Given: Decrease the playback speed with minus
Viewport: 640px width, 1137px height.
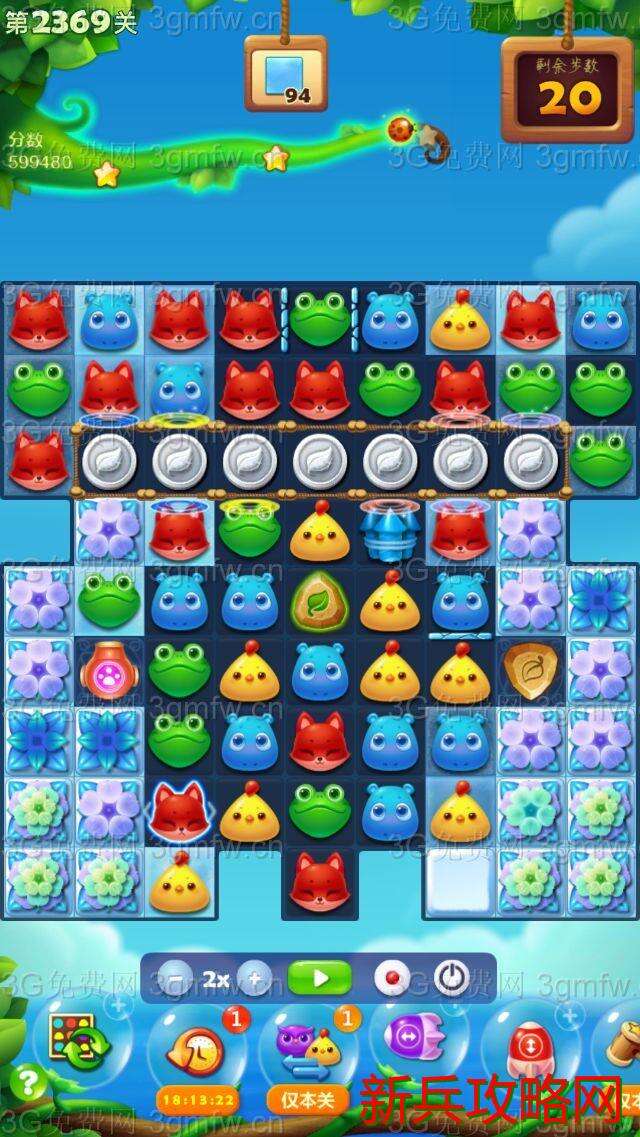Looking at the screenshot, I should (x=176, y=979).
